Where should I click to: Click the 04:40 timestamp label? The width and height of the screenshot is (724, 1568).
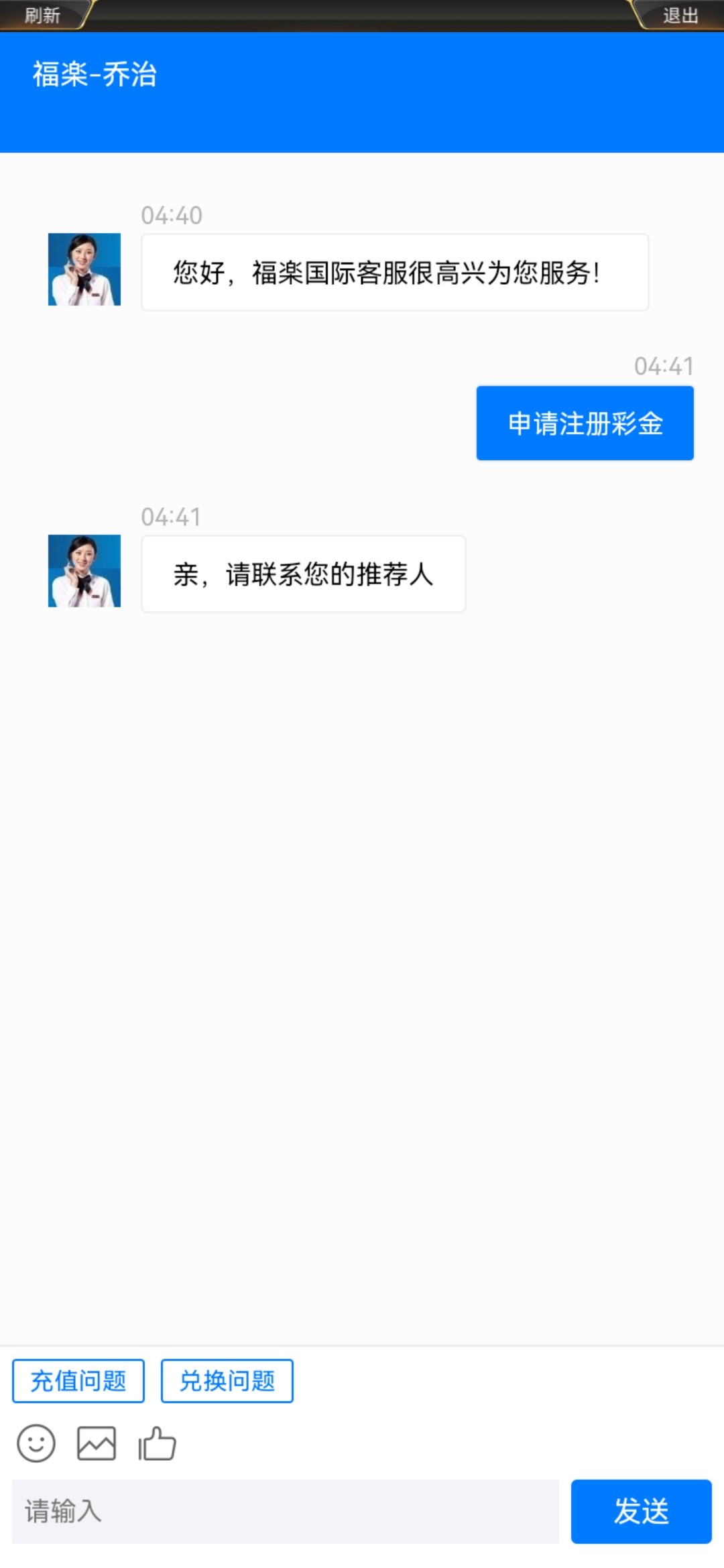tap(170, 216)
